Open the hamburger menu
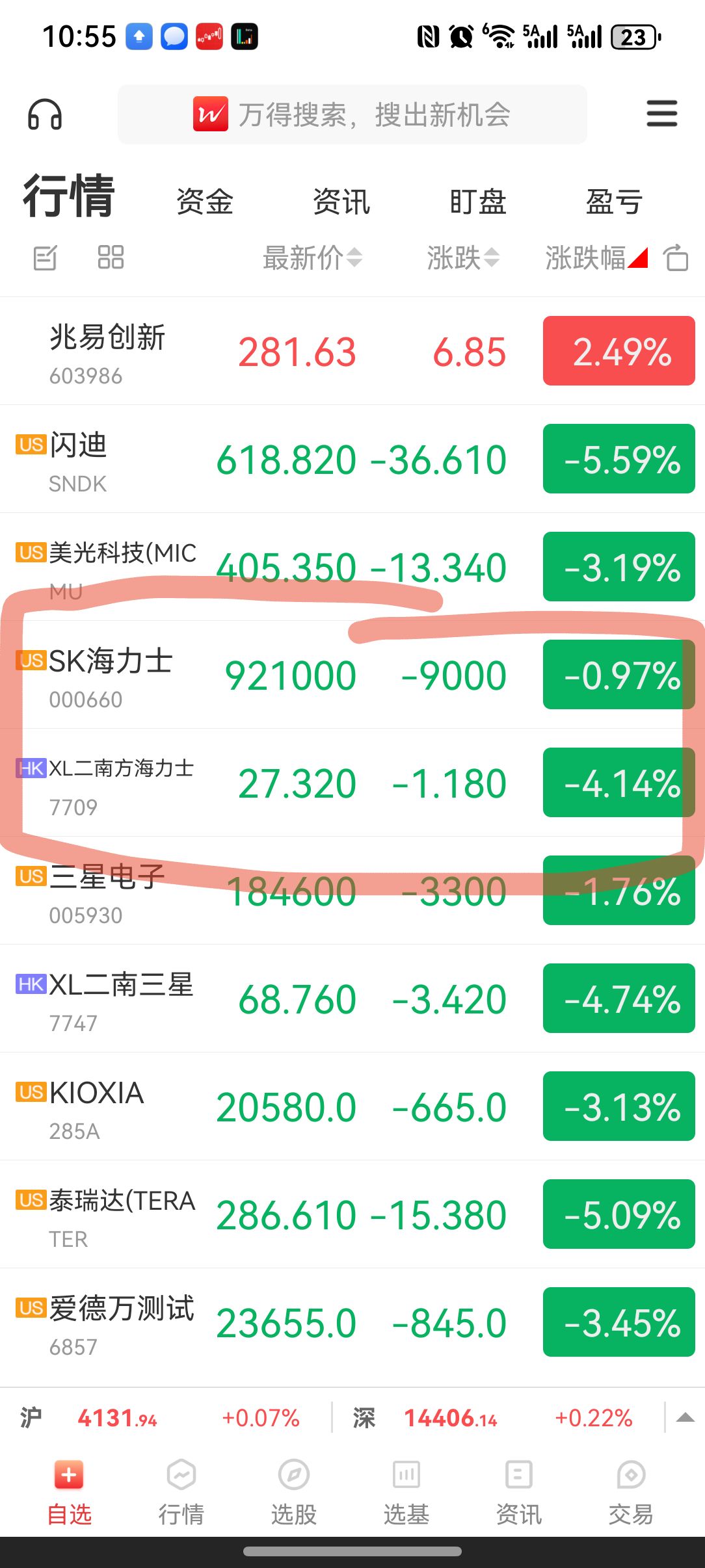Image resolution: width=705 pixels, height=1568 pixels. point(661,114)
